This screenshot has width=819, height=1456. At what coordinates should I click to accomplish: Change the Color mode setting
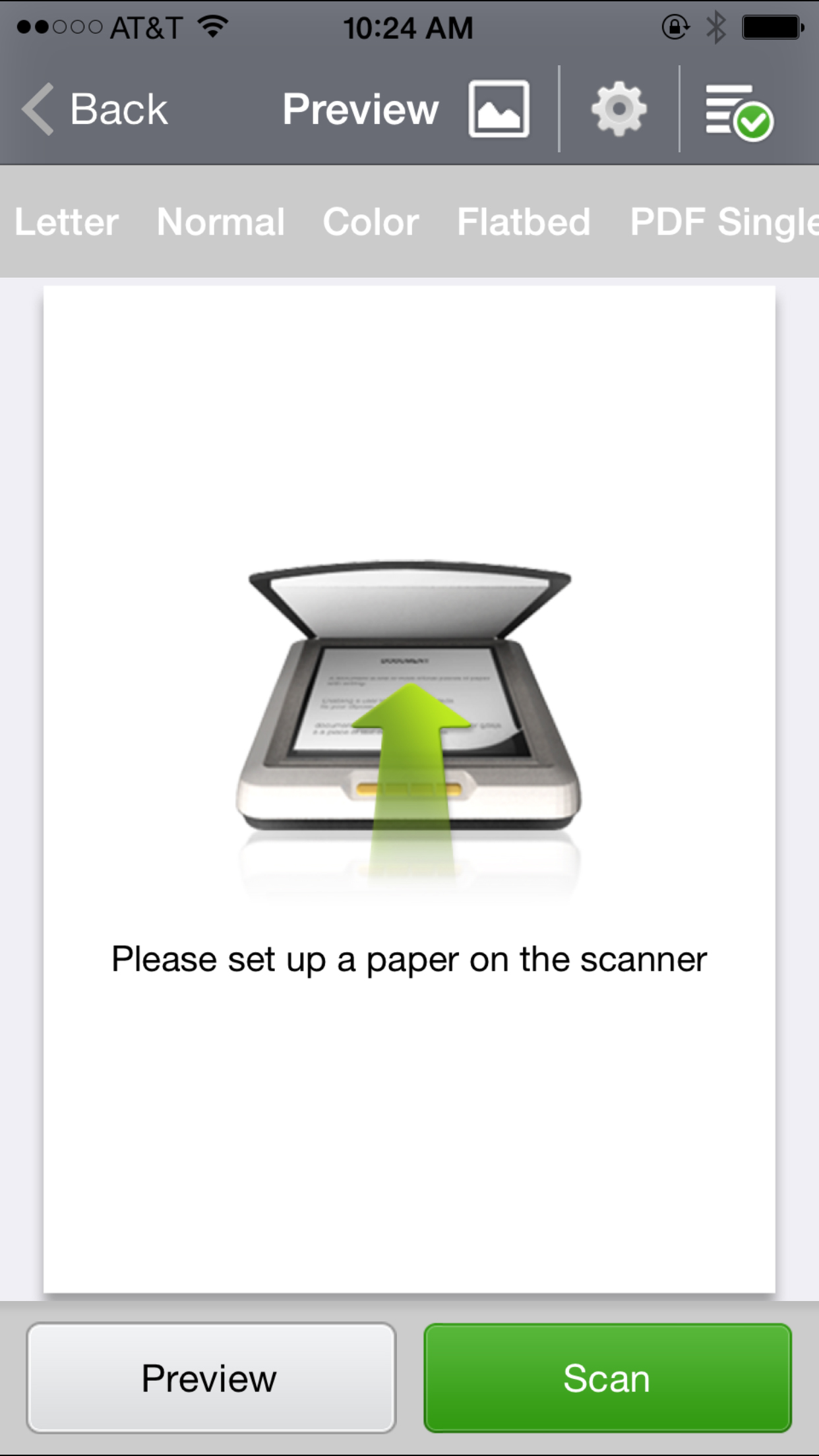pos(371,222)
